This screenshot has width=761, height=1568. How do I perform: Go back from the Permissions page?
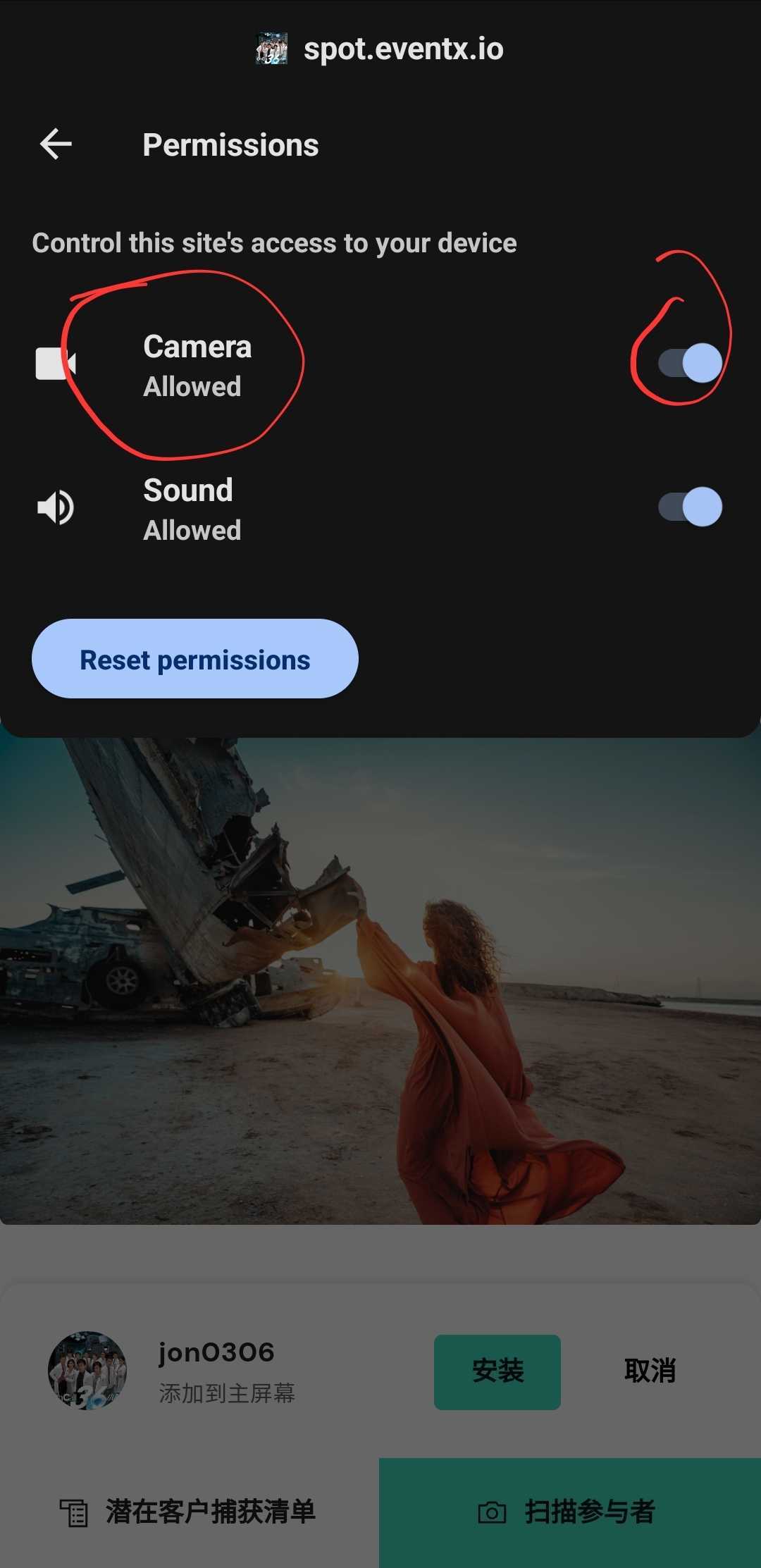point(56,144)
